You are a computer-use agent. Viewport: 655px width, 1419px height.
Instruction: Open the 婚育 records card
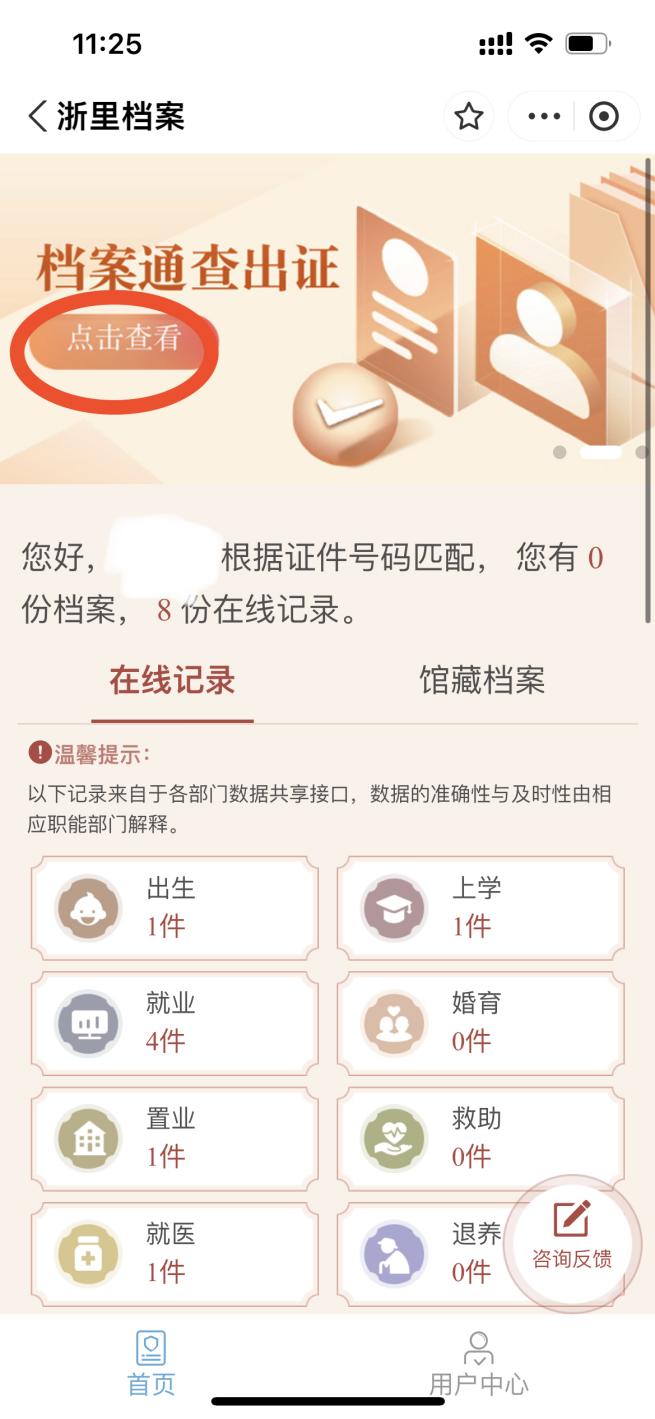(x=480, y=1022)
